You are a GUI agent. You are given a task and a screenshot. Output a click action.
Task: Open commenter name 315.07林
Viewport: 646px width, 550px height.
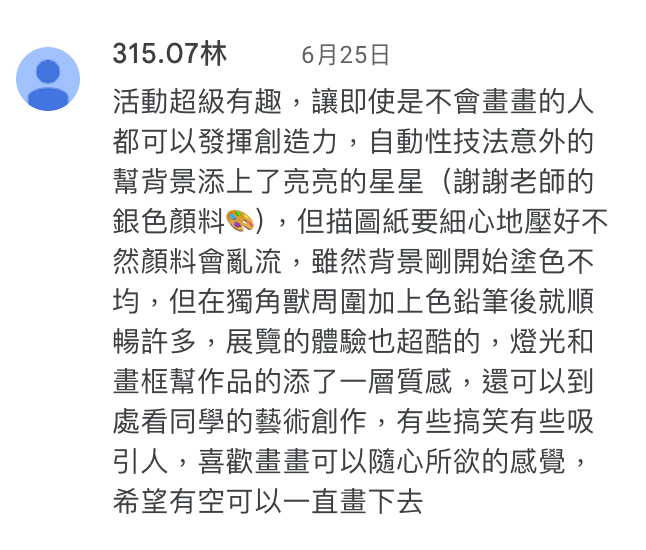tap(169, 54)
